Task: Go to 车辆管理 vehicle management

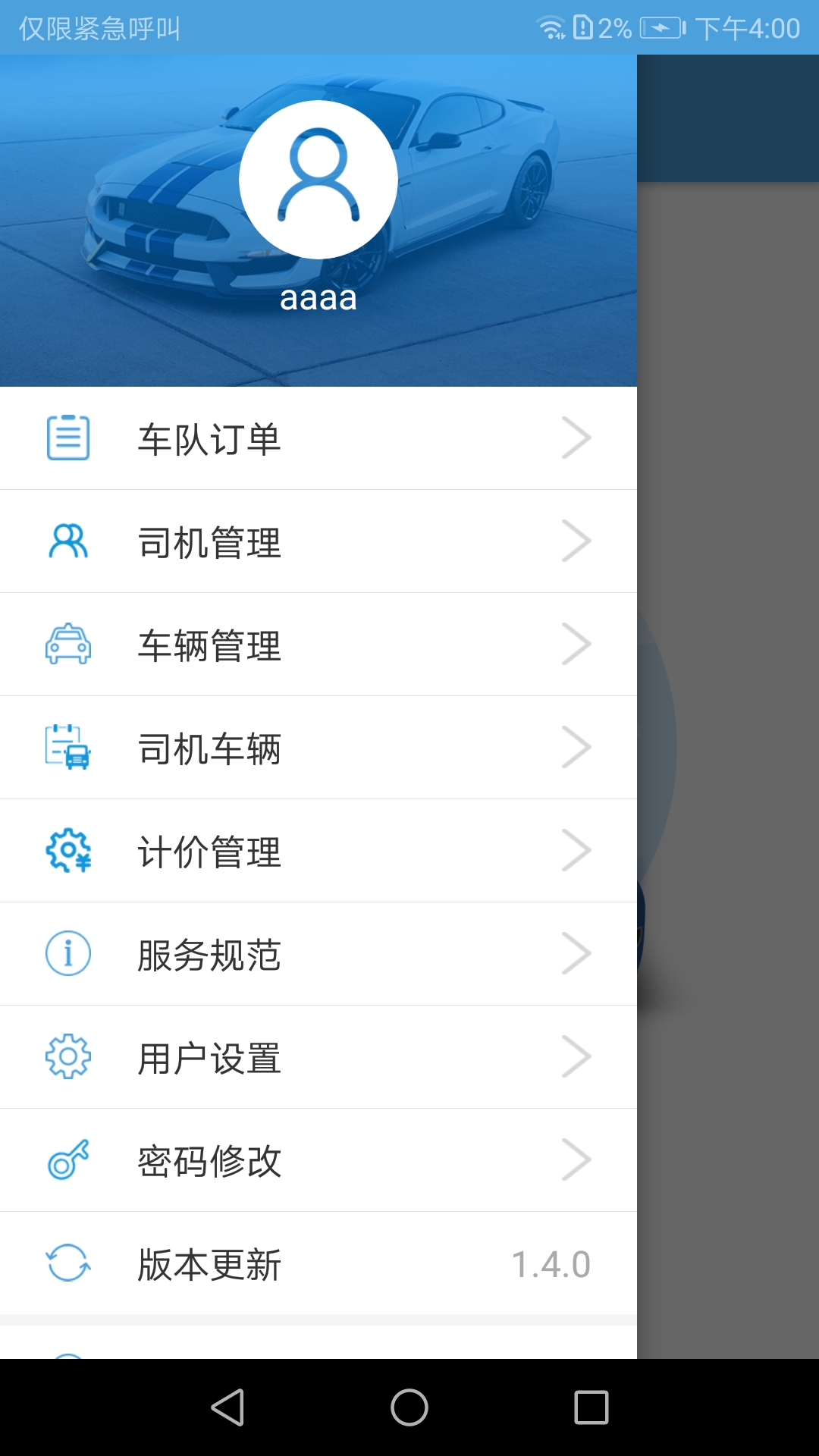Action: (x=318, y=645)
